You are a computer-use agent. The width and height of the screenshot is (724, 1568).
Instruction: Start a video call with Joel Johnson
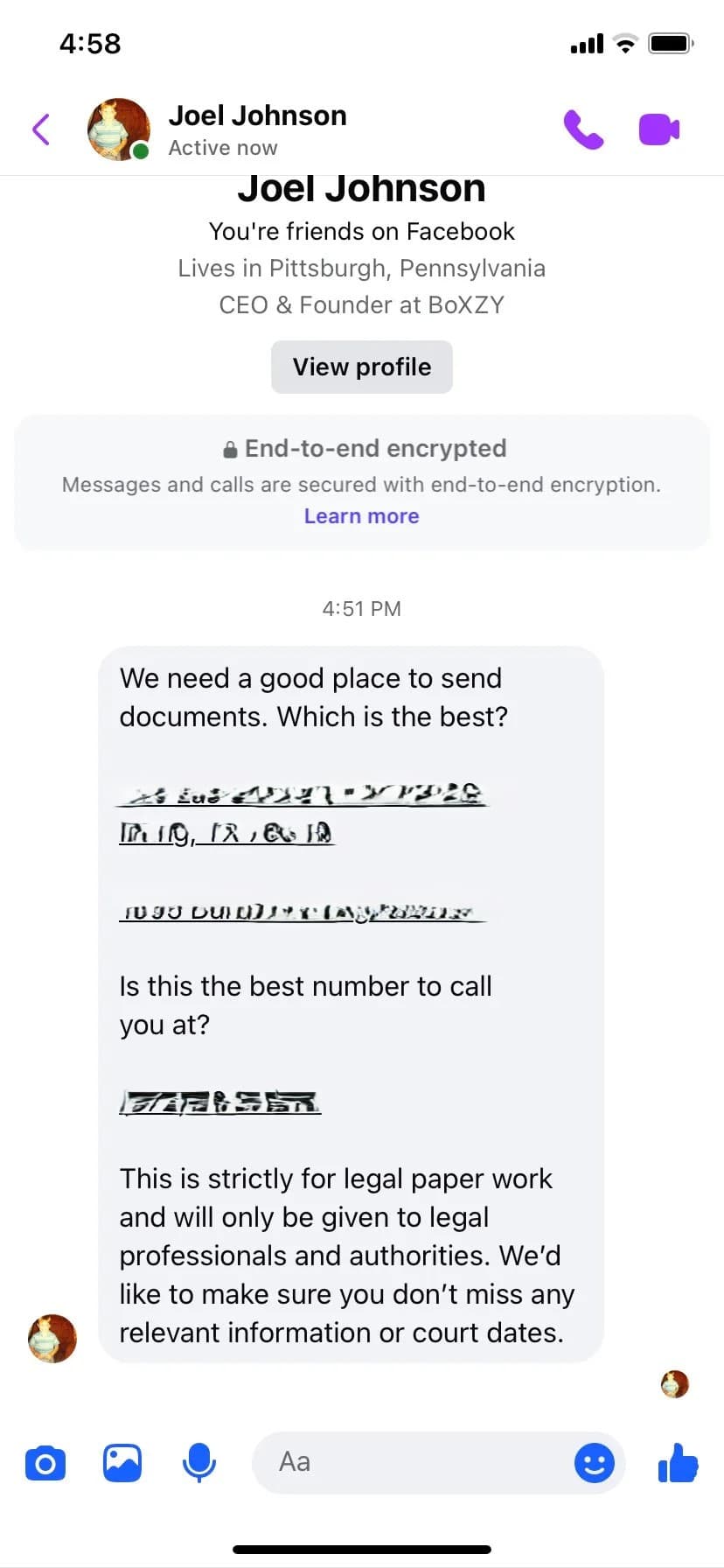[658, 129]
